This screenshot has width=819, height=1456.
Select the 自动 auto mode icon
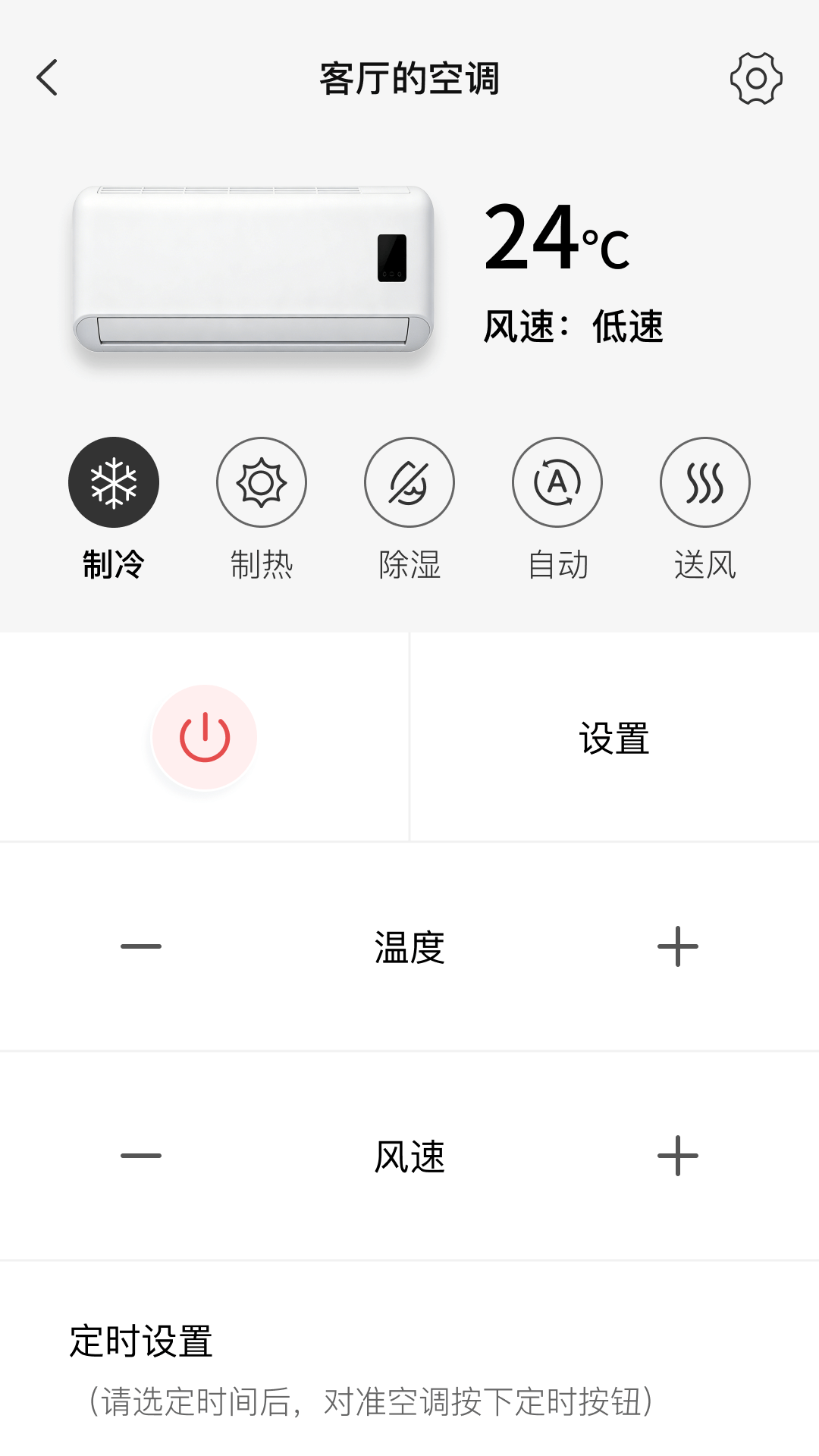click(557, 482)
